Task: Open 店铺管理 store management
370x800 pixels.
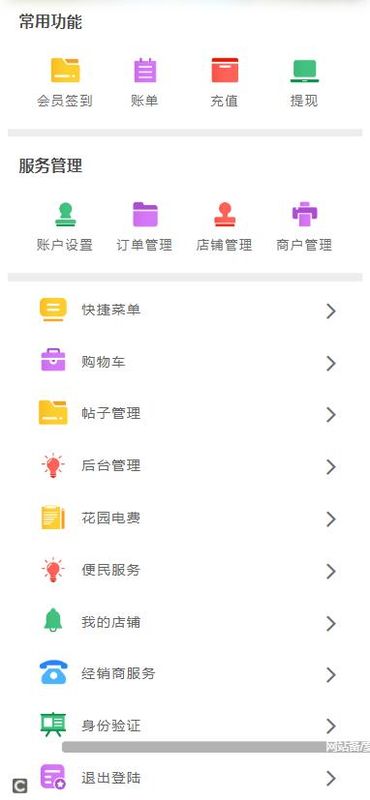Action: click(225, 227)
